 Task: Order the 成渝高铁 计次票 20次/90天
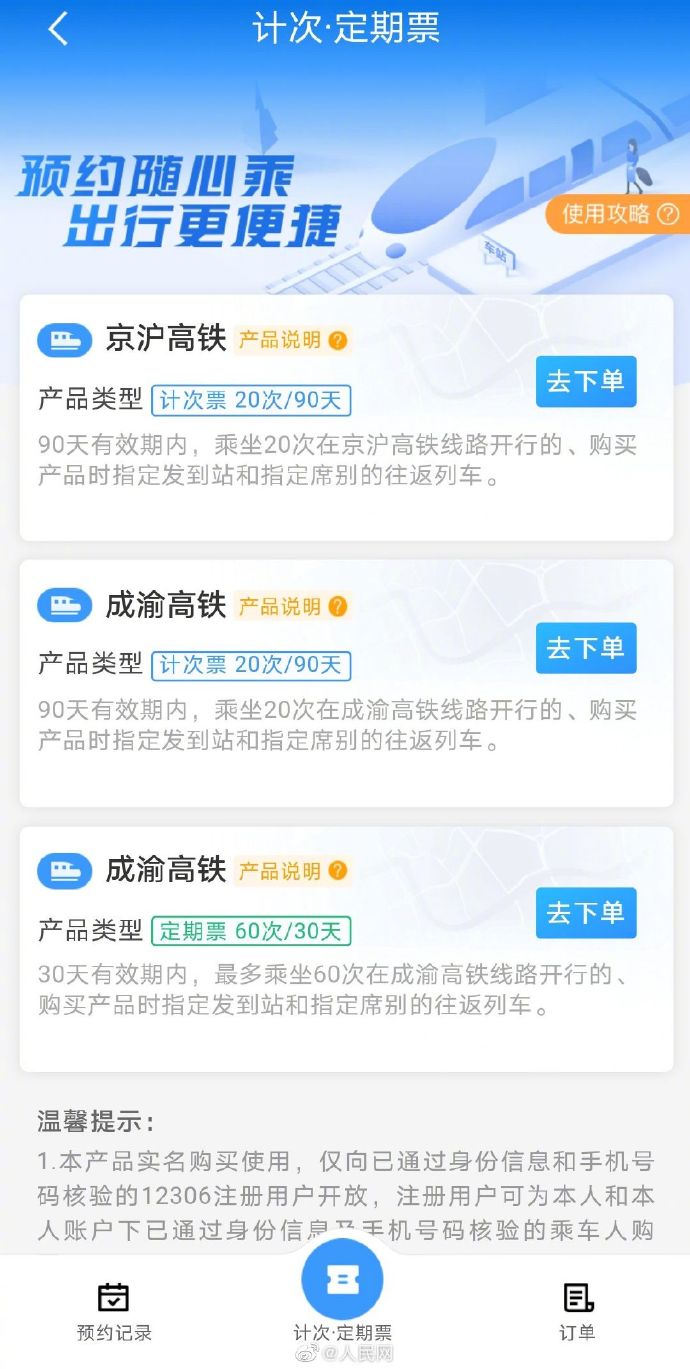click(x=586, y=648)
